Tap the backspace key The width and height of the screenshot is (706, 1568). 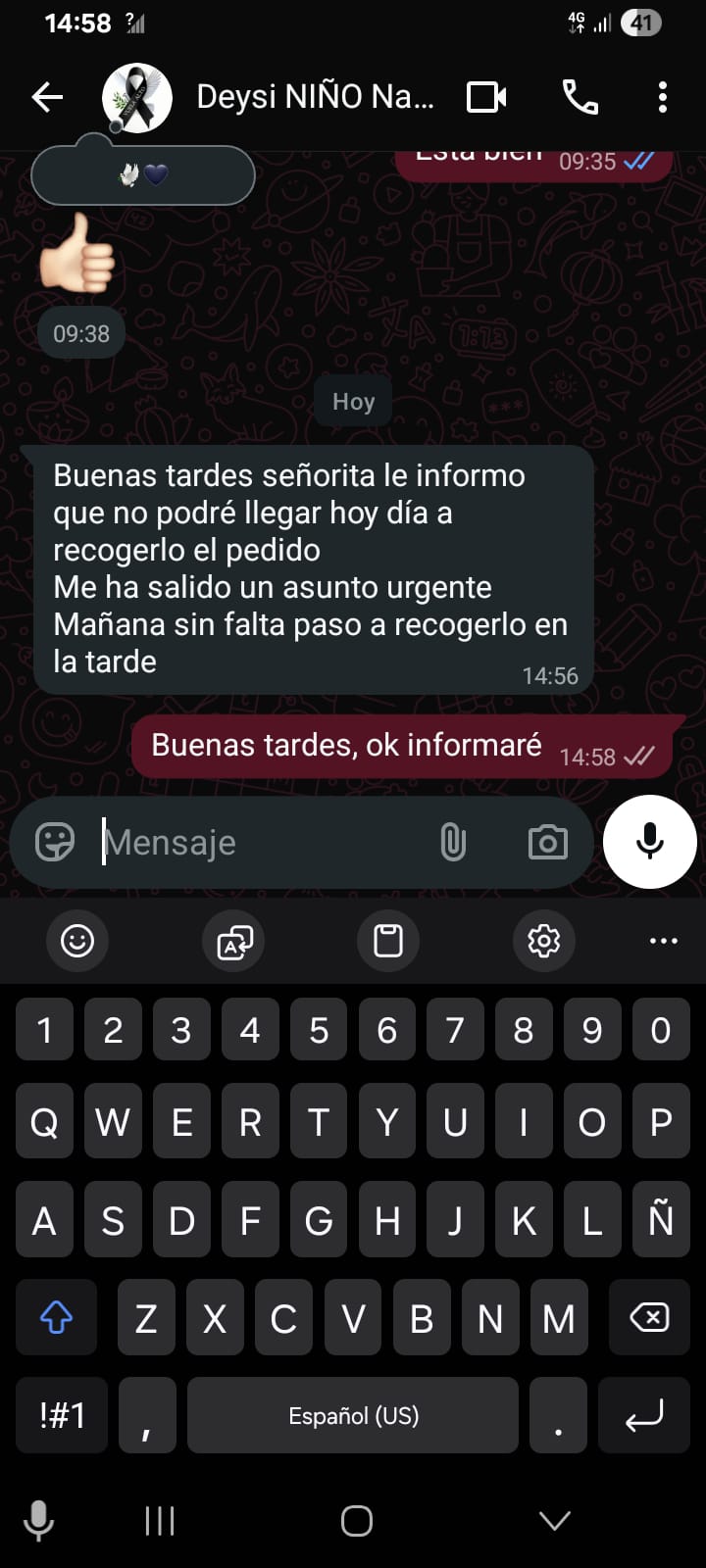tap(649, 1318)
